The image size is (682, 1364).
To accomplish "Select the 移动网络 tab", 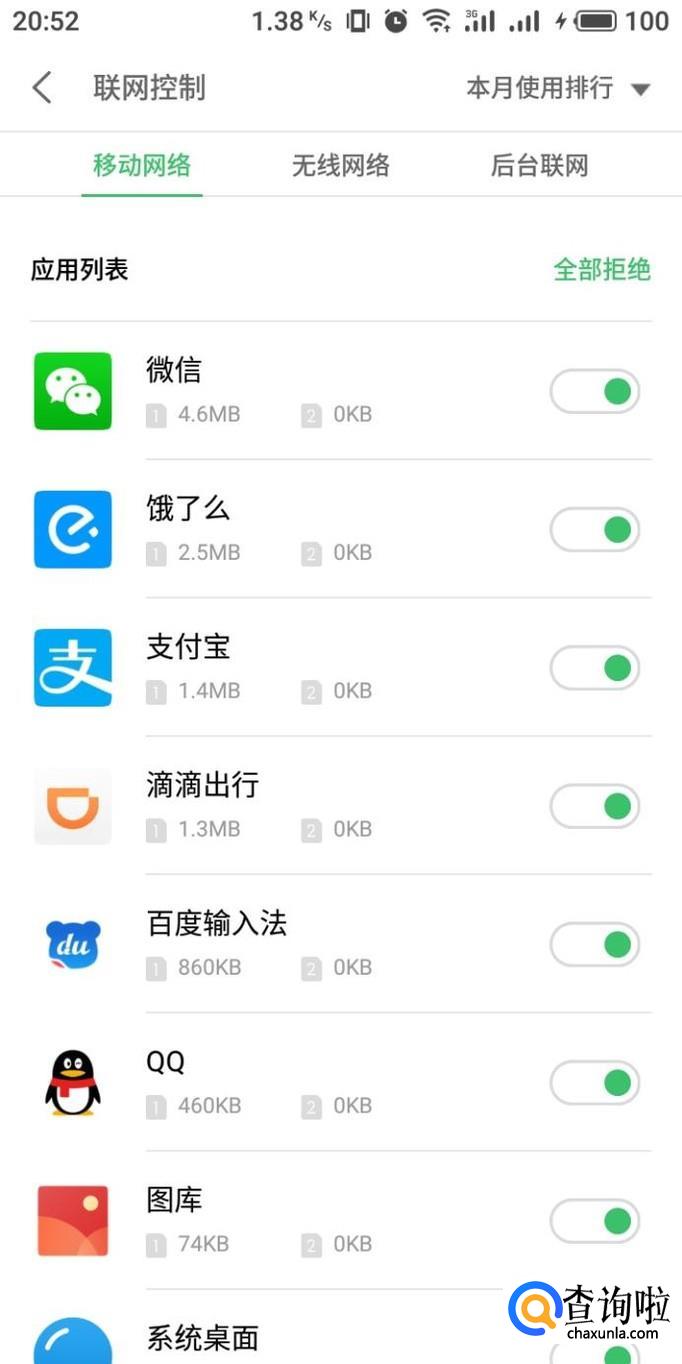I will (142, 165).
